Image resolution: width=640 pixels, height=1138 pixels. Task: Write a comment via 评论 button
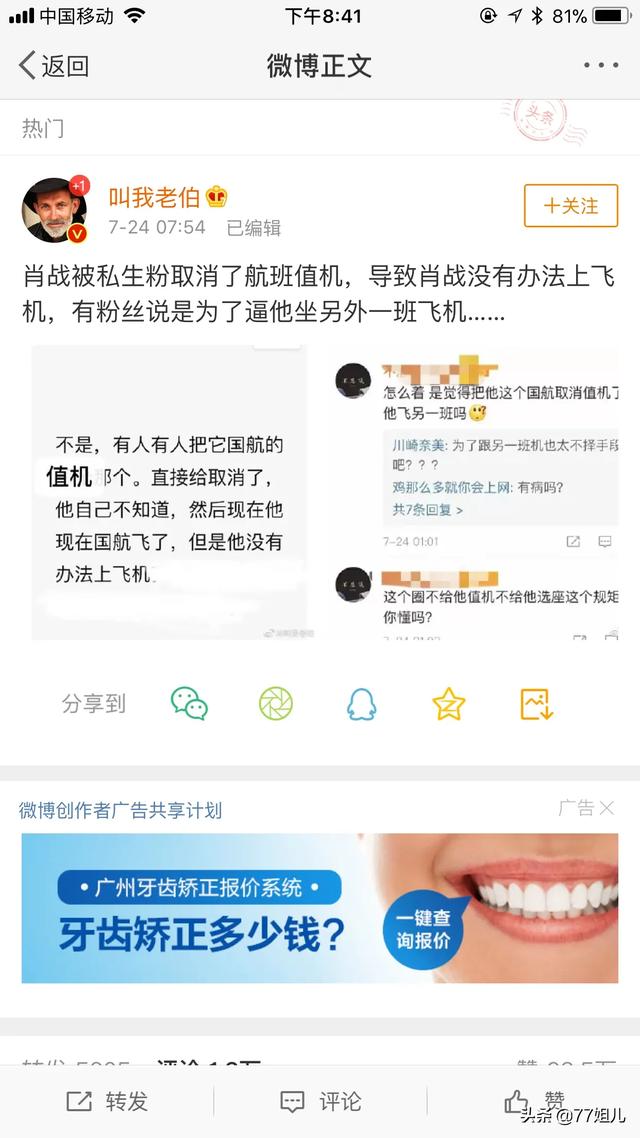(320, 1101)
